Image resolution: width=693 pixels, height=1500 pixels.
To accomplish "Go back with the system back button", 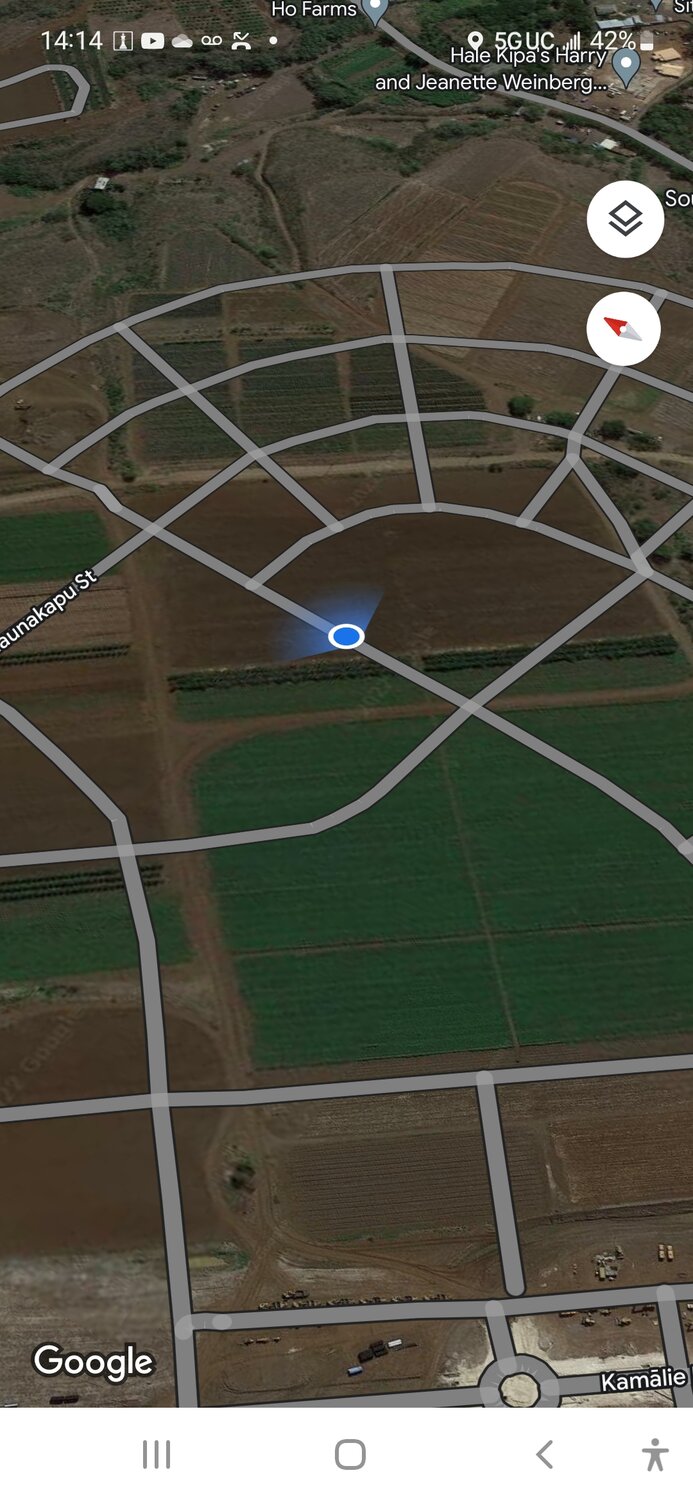I will coord(544,1454).
